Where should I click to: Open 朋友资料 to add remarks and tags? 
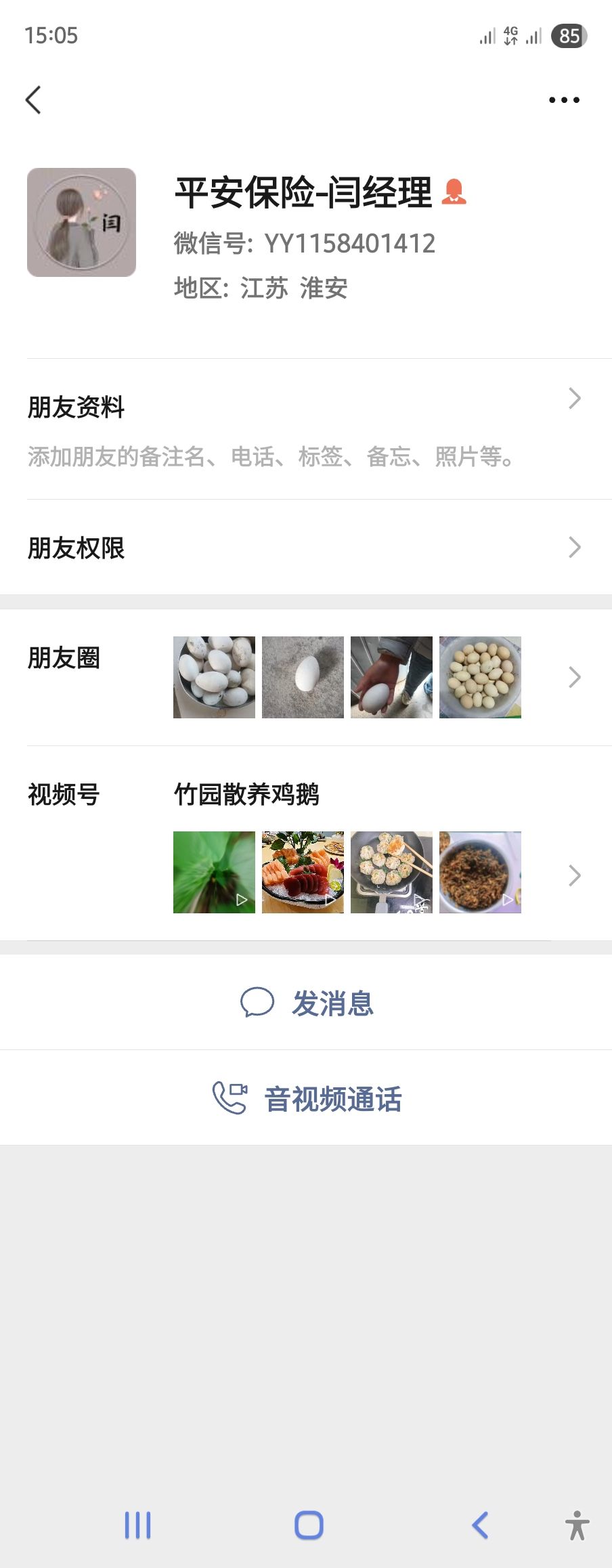click(305, 429)
